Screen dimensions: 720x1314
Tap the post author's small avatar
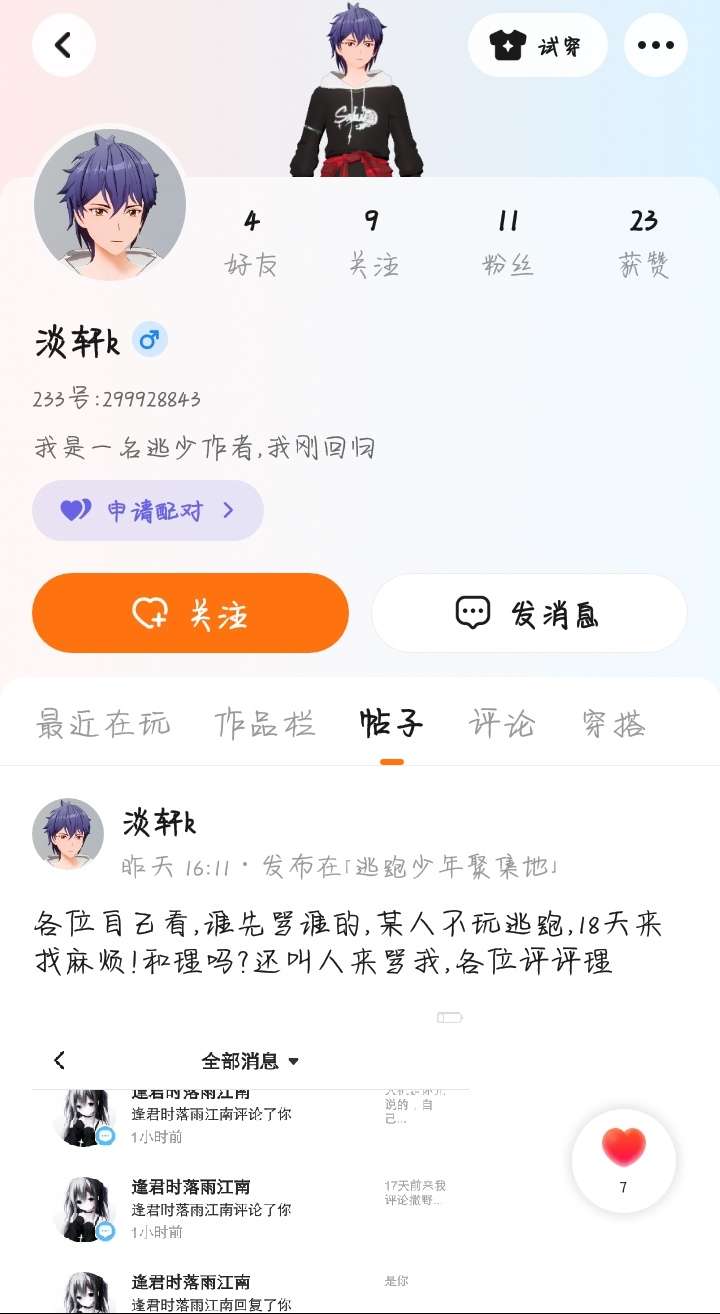click(x=68, y=834)
